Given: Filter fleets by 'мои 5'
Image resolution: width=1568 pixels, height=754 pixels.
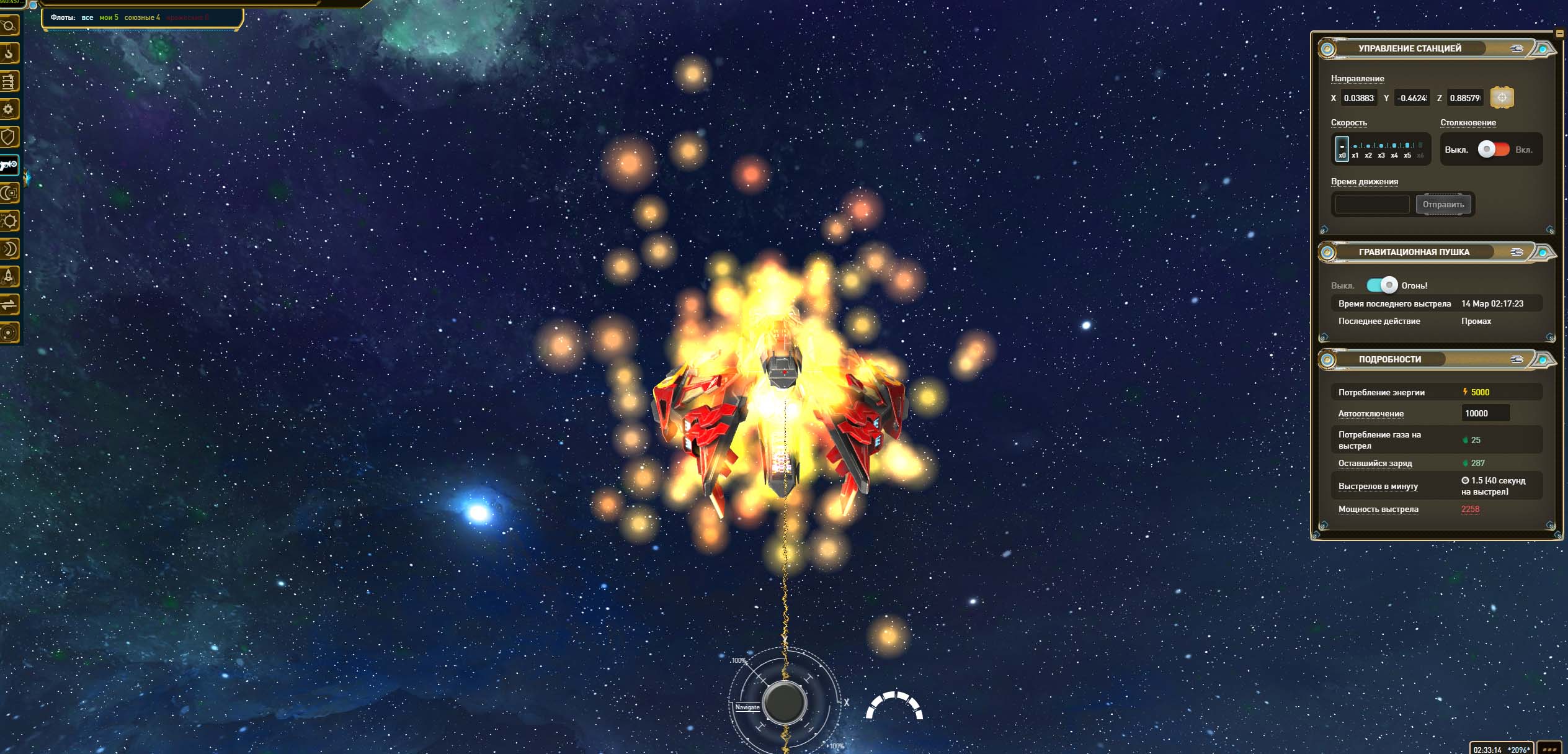Looking at the screenshot, I should [109, 17].
